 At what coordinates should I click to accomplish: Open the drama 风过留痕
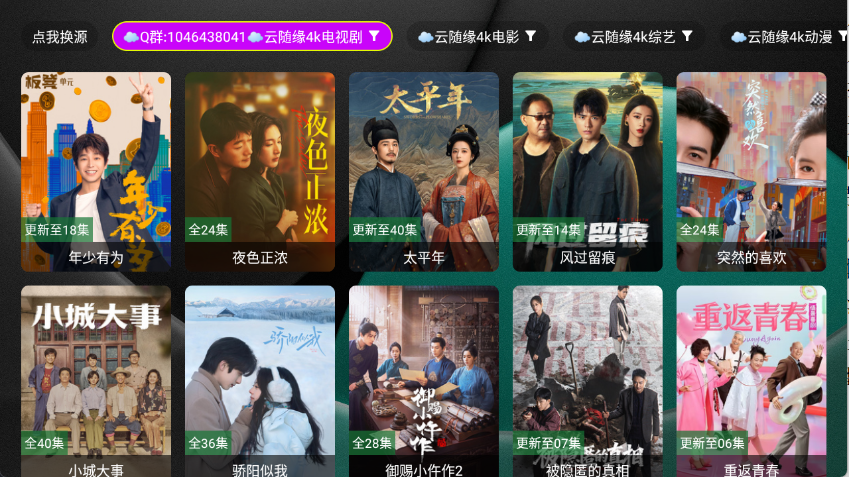point(588,170)
